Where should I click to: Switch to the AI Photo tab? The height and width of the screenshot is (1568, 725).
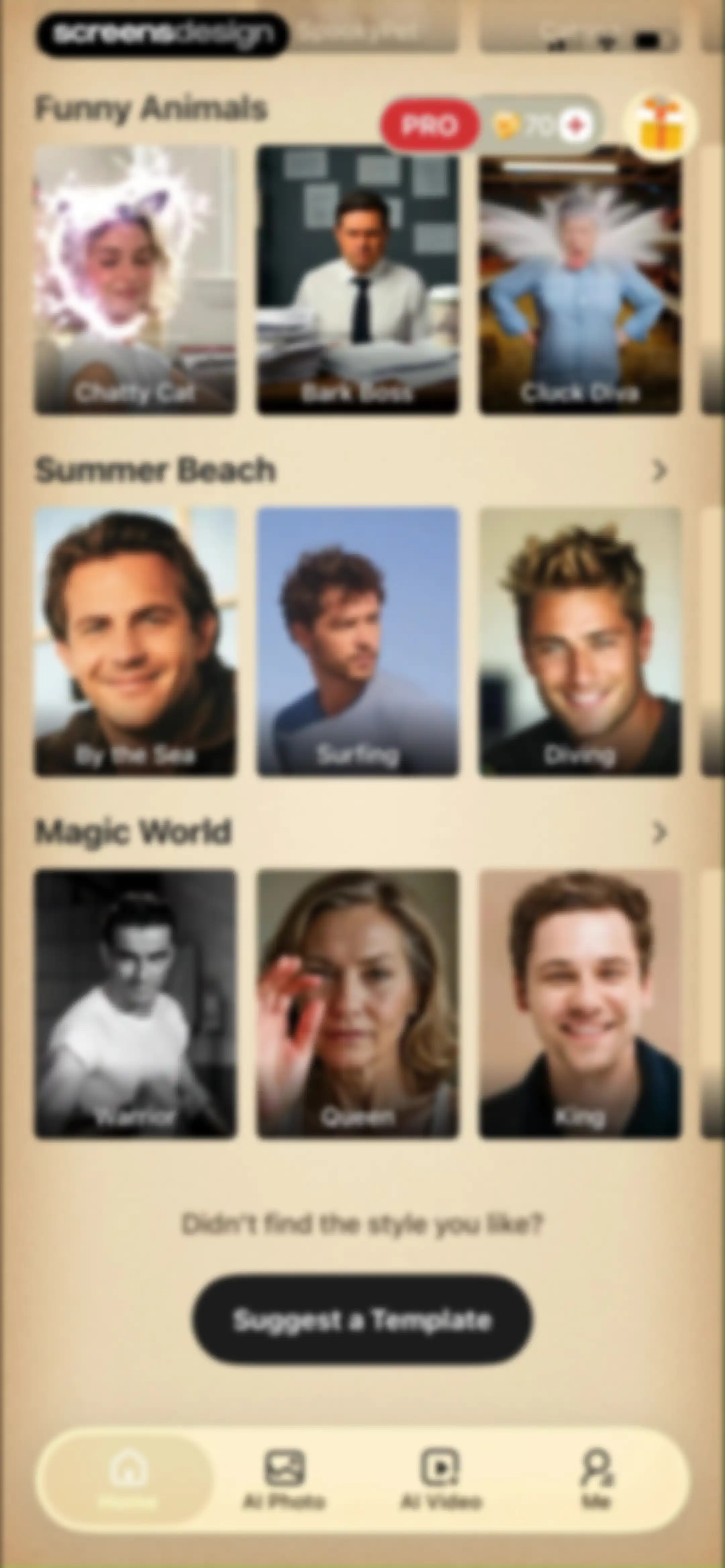[x=284, y=1479]
